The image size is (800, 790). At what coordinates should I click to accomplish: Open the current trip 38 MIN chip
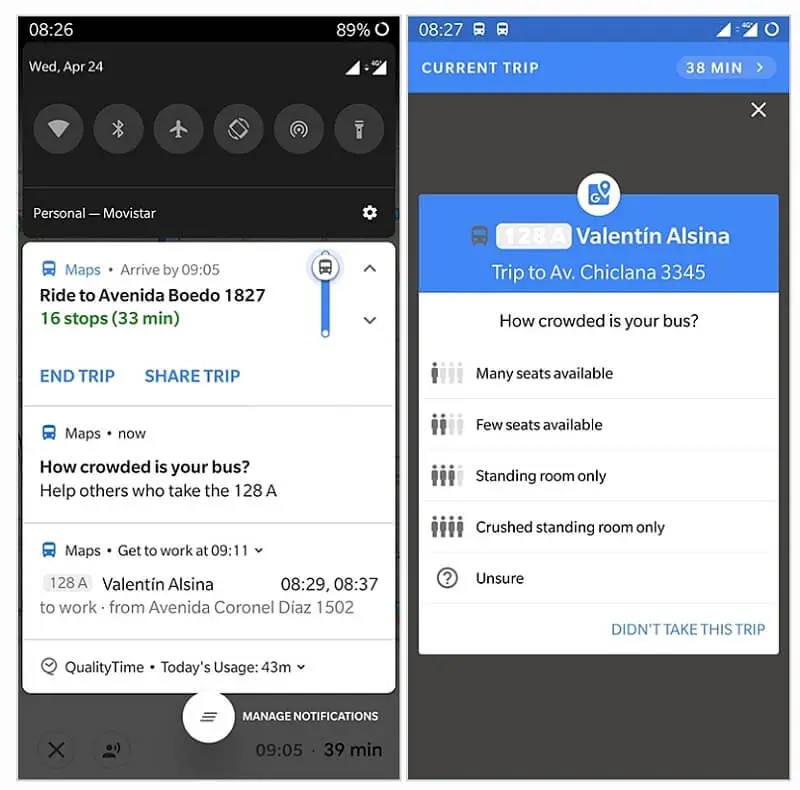[726, 68]
